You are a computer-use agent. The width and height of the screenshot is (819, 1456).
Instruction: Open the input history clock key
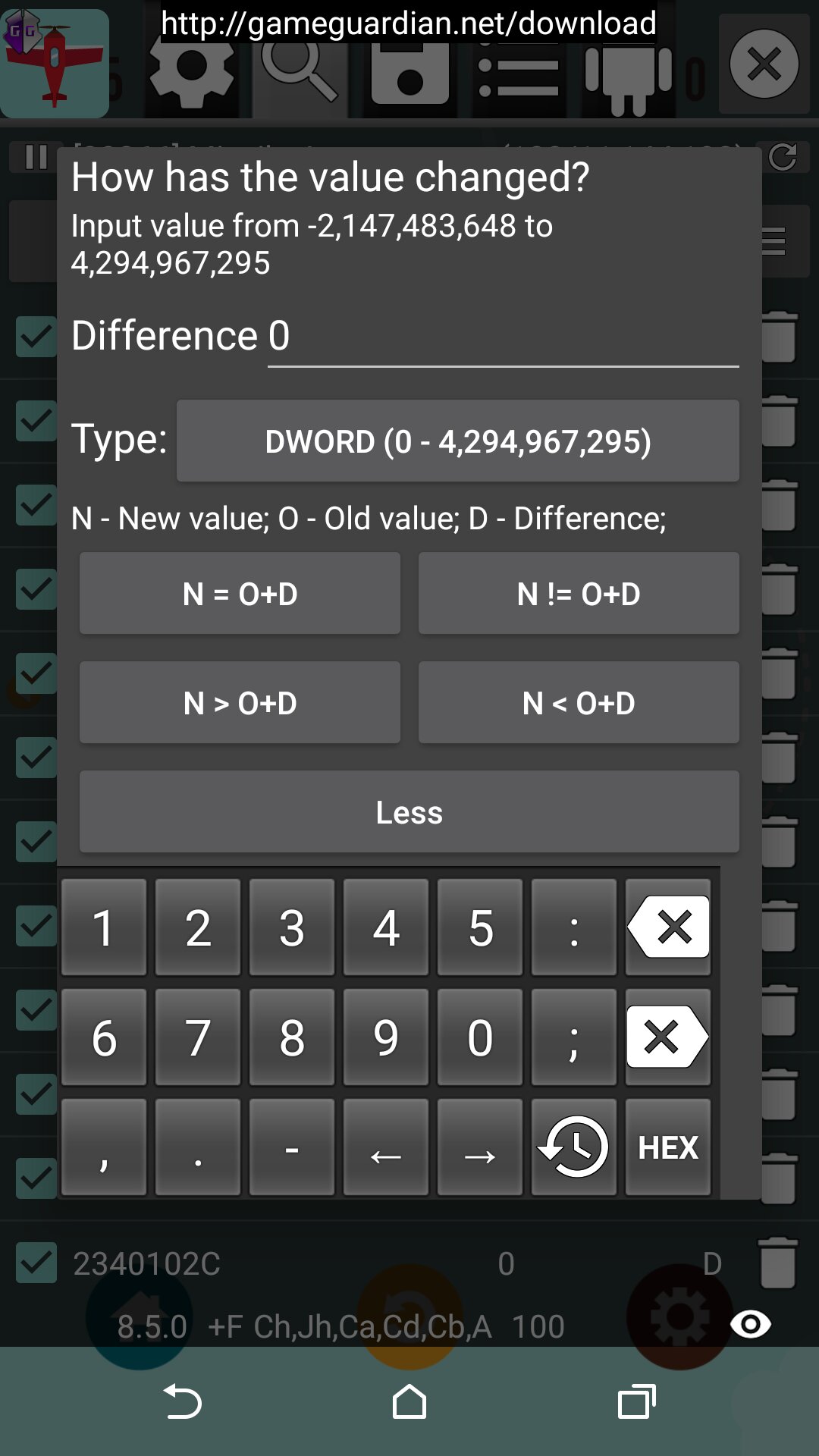[x=574, y=1147]
